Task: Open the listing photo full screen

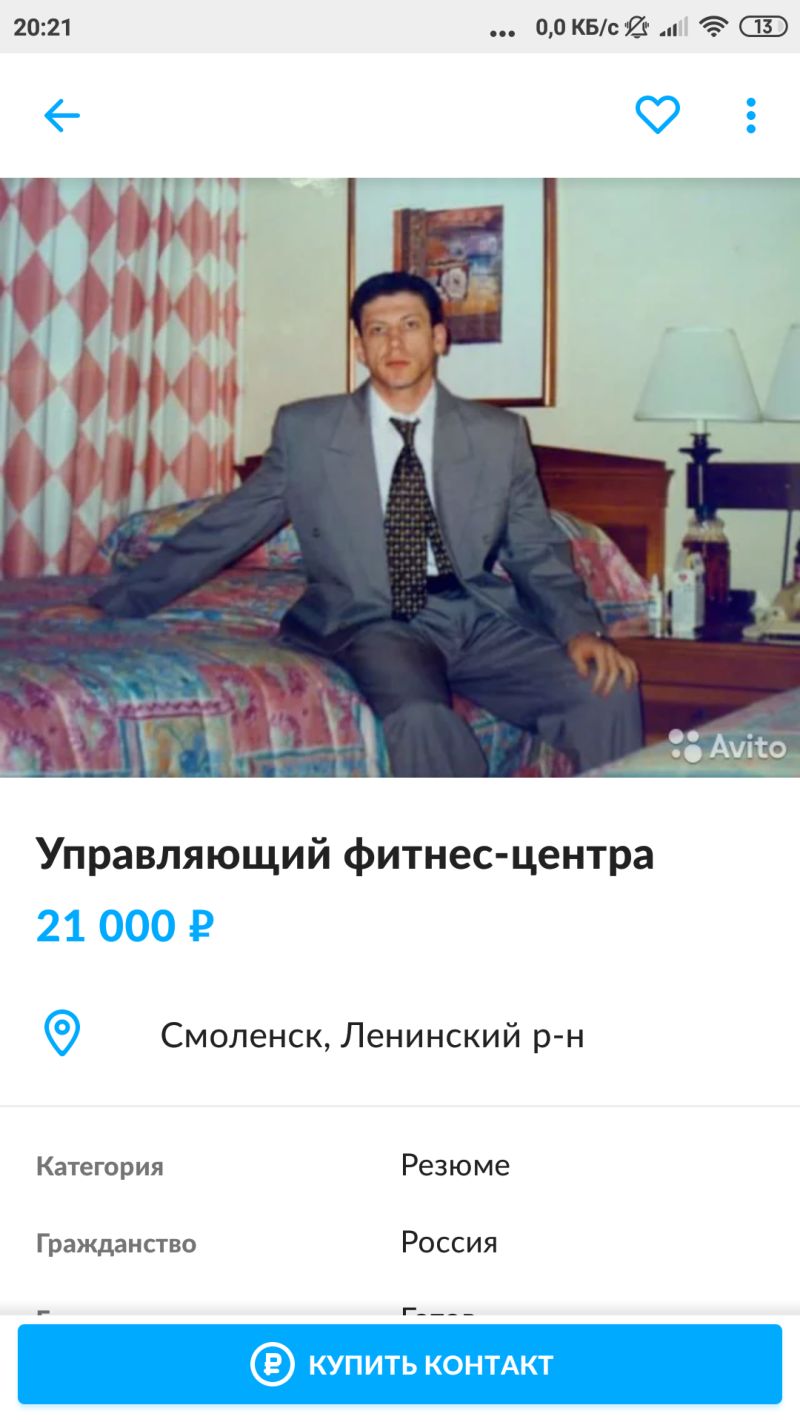Action: click(400, 477)
